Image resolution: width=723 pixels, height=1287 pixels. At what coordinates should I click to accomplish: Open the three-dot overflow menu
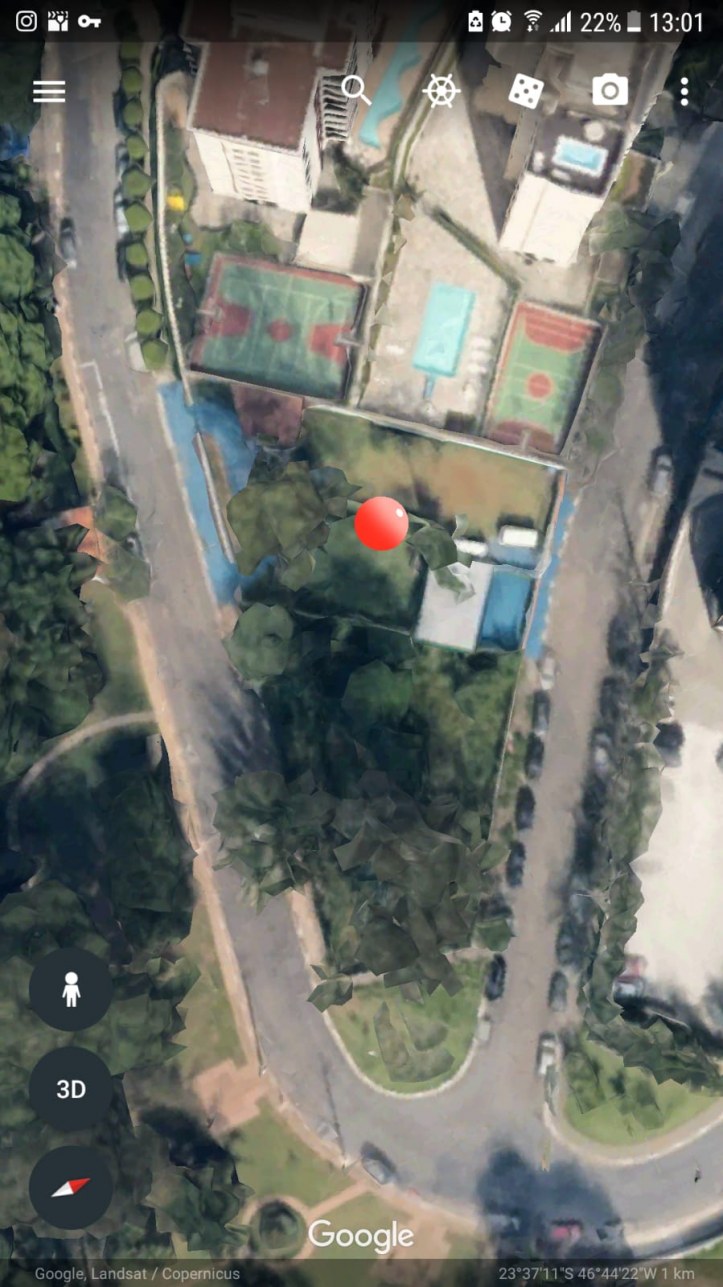(684, 91)
